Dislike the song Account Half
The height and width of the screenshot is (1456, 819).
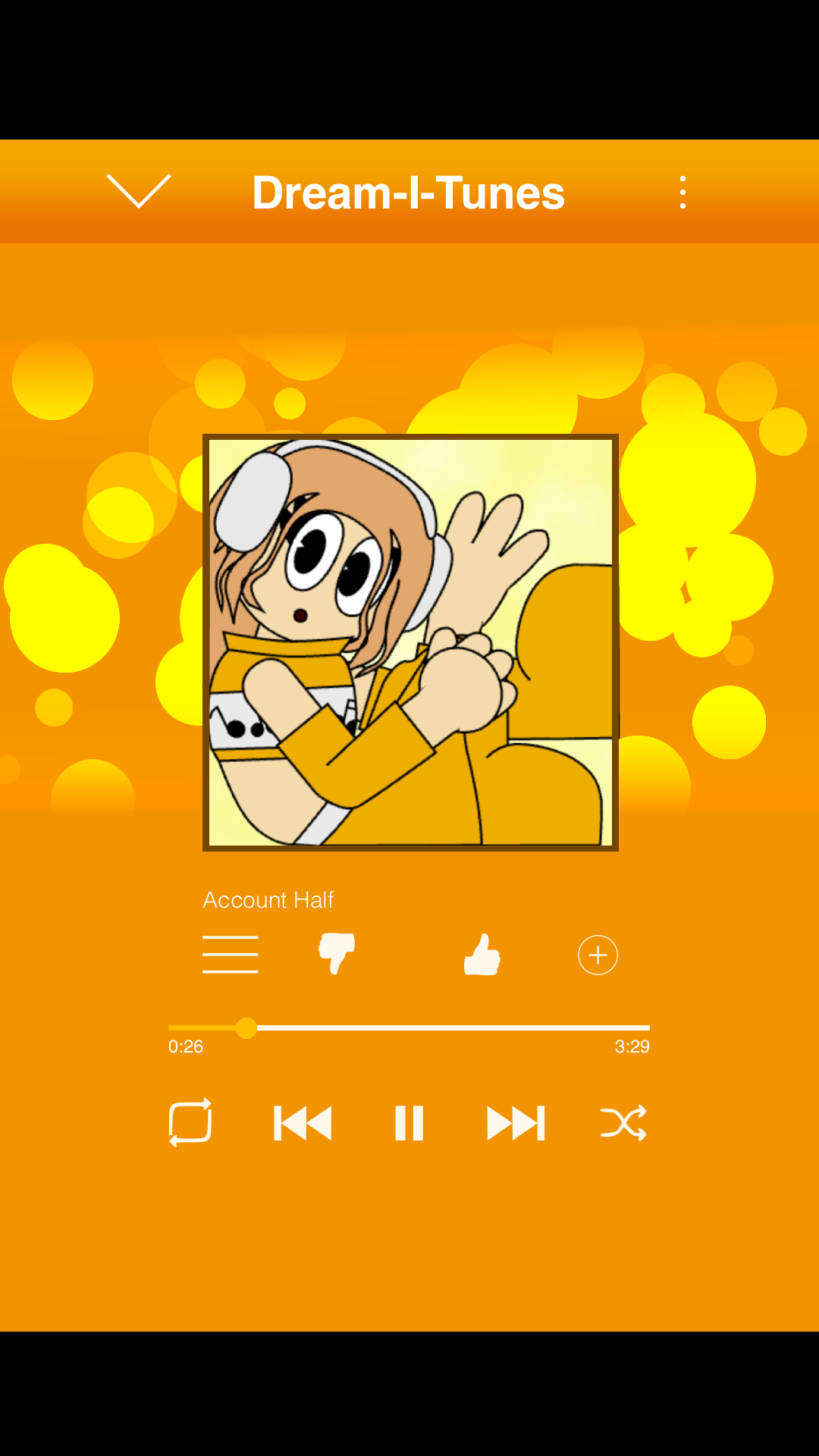coord(337,953)
